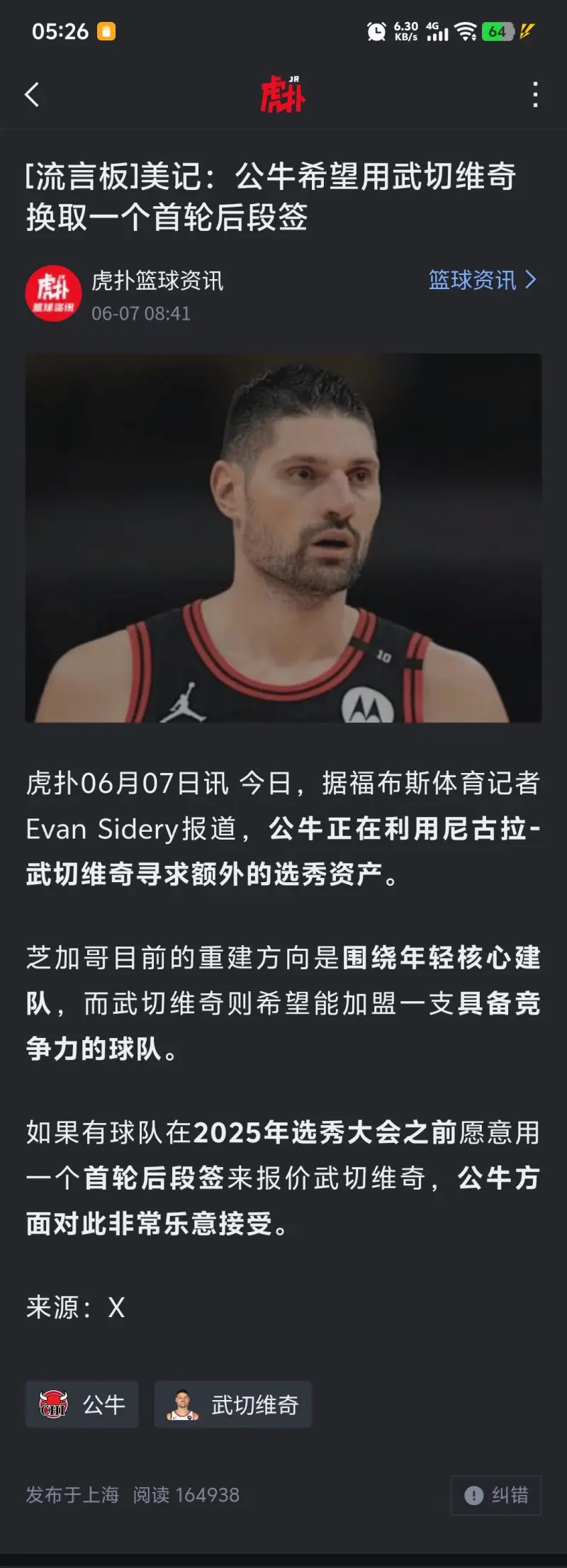Select the 武切维奇 player tag

click(233, 1404)
